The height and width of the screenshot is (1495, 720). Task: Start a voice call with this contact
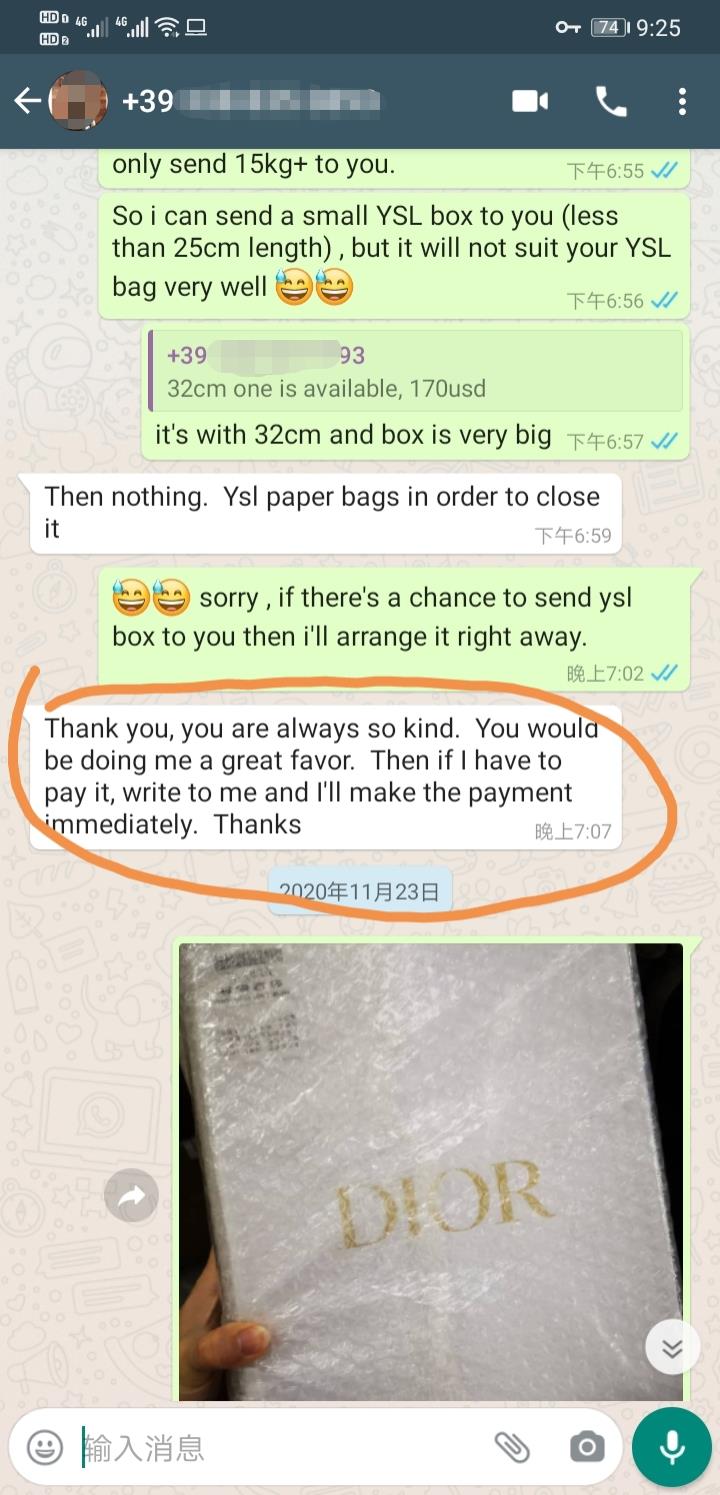[610, 101]
